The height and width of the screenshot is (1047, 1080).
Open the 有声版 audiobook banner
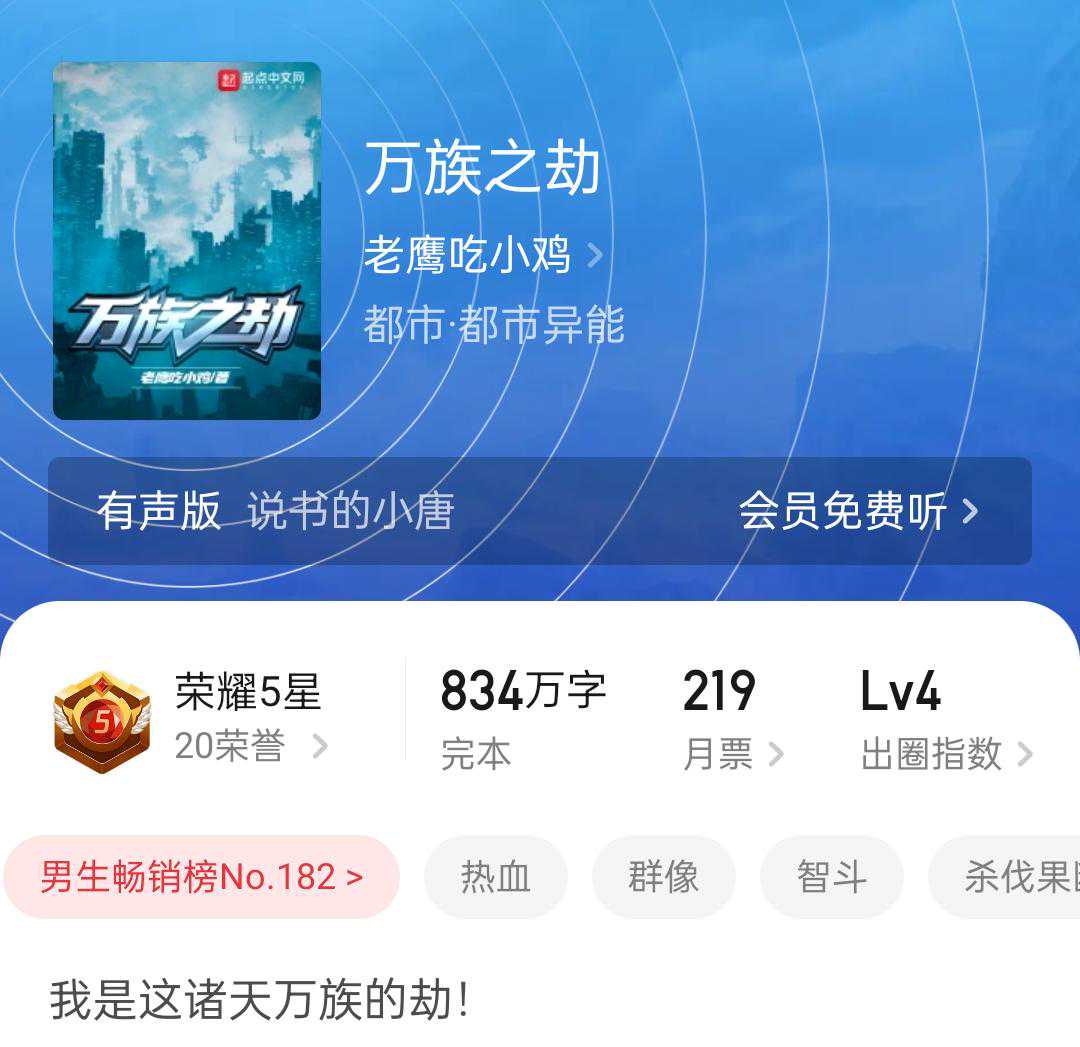[x=540, y=511]
